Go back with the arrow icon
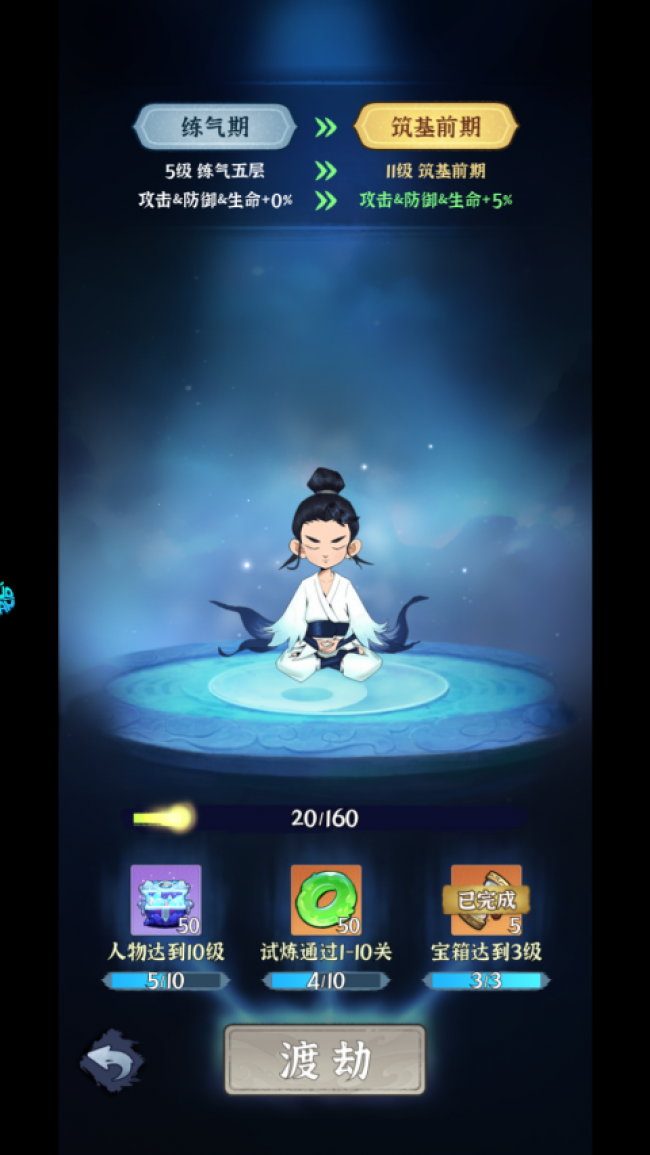Image resolution: width=650 pixels, height=1155 pixels. [x=112, y=1061]
